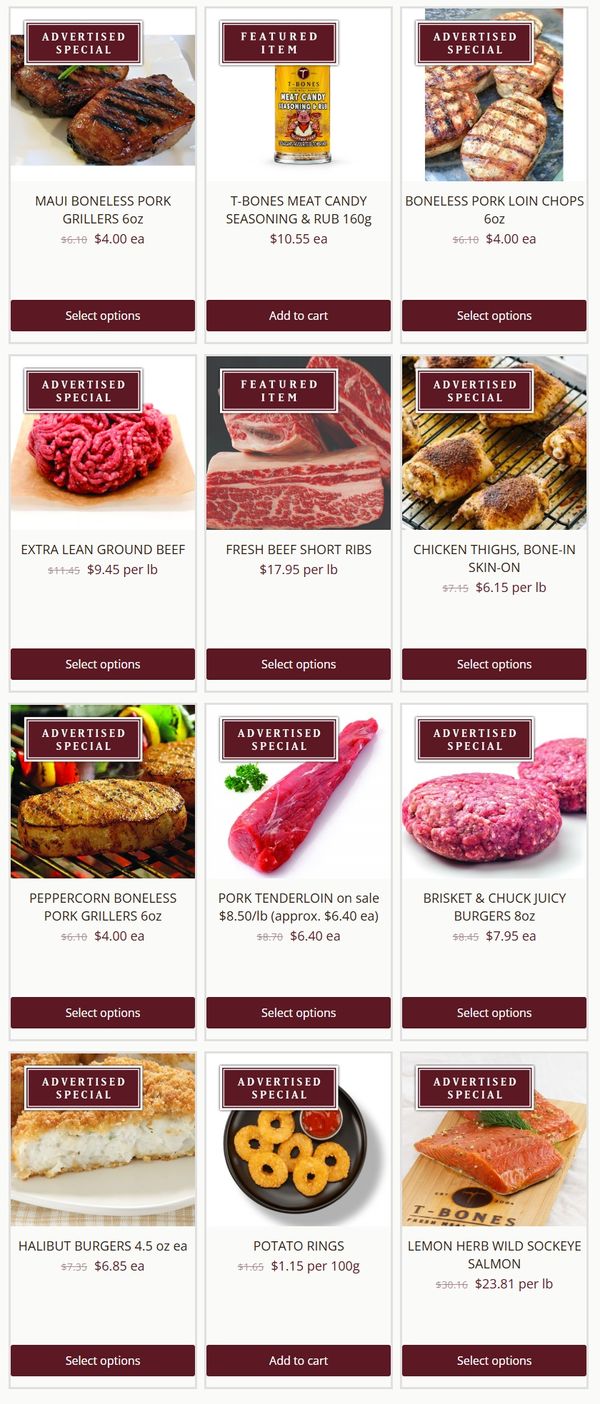The height and width of the screenshot is (1404, 600).
Task: Open the Brisket & Chuck Juicy Burgers title
Action: [x=494, y=907]
